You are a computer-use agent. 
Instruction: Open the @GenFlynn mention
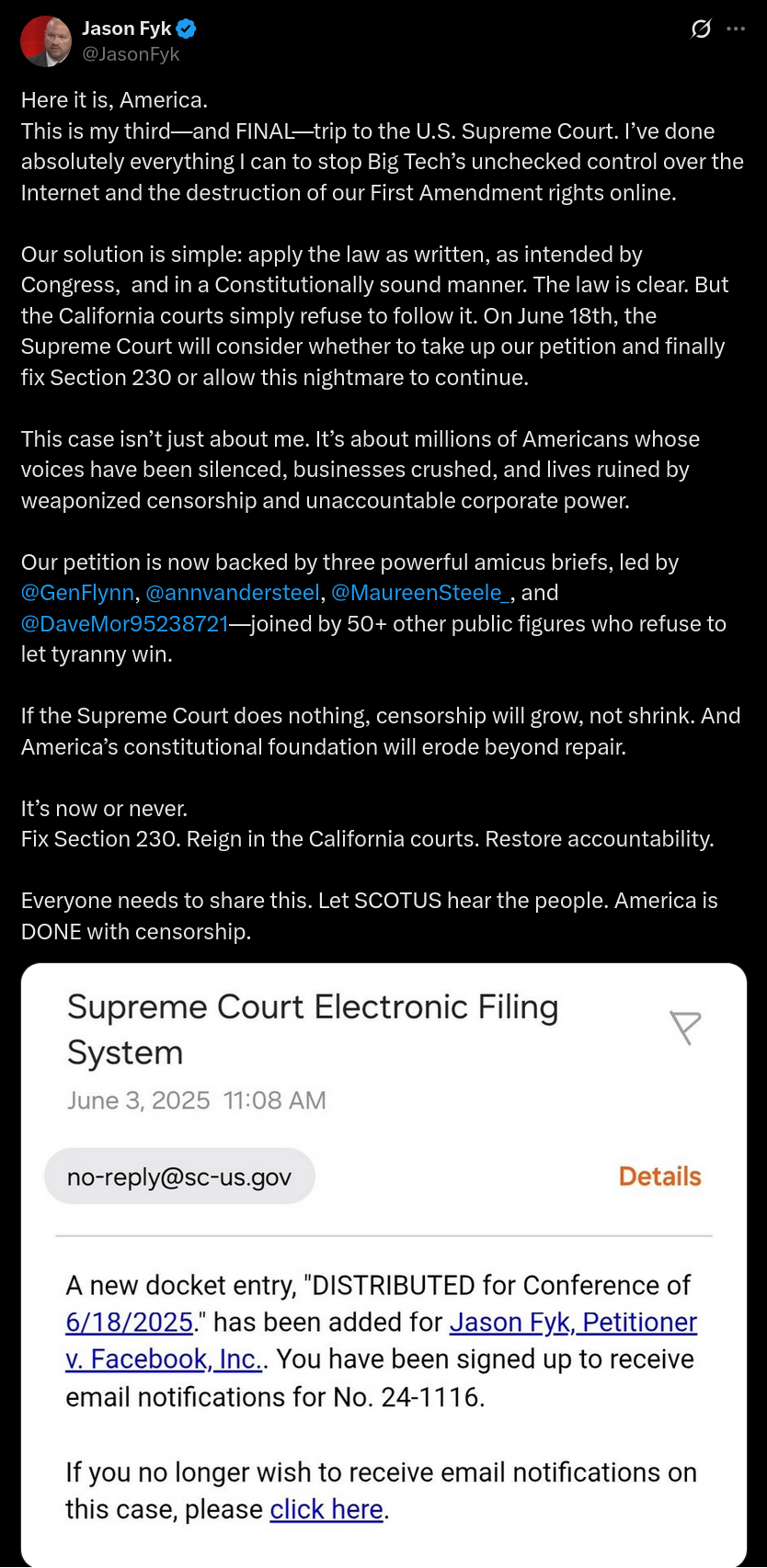[x=77, y=593]
